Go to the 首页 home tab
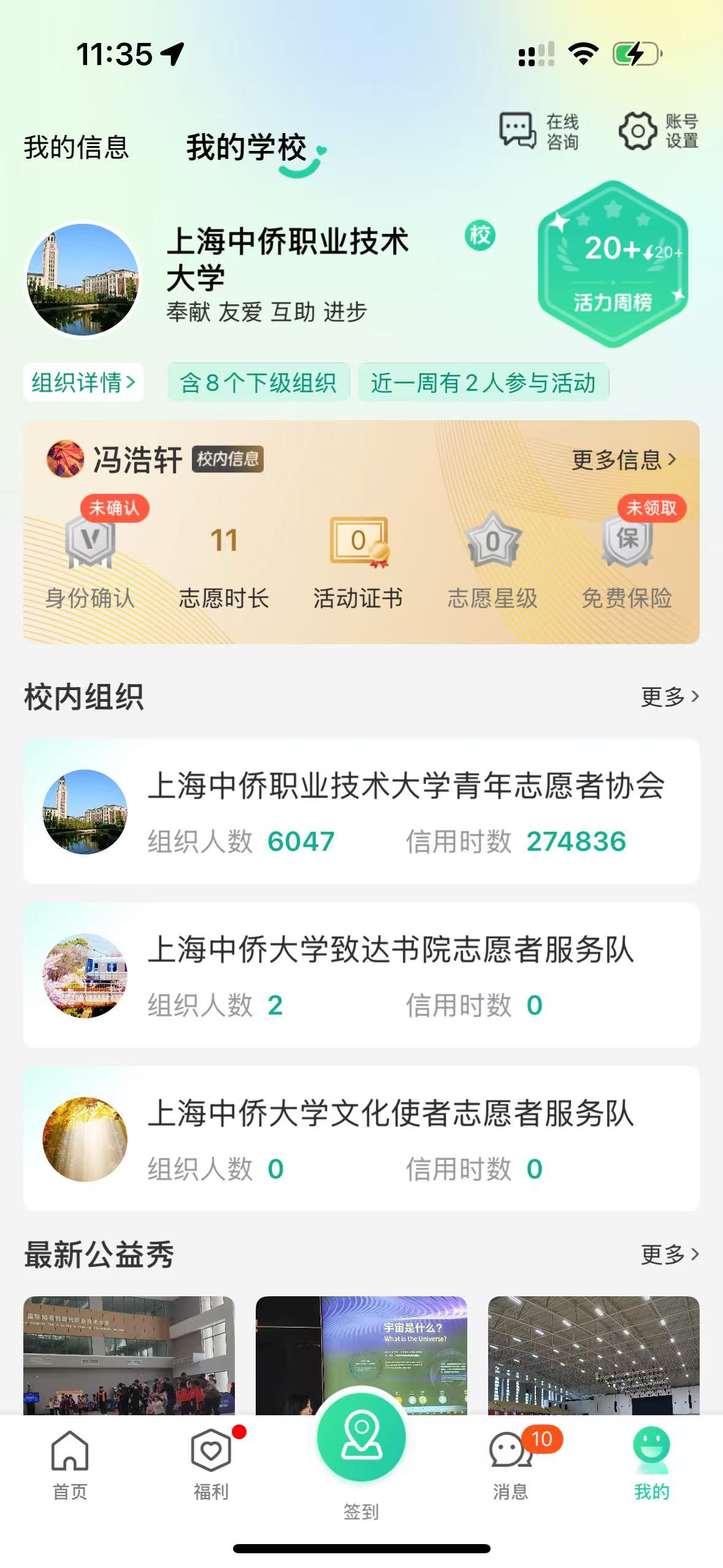This screenshot has width=723, height=1568. (x=70, y=1464)
